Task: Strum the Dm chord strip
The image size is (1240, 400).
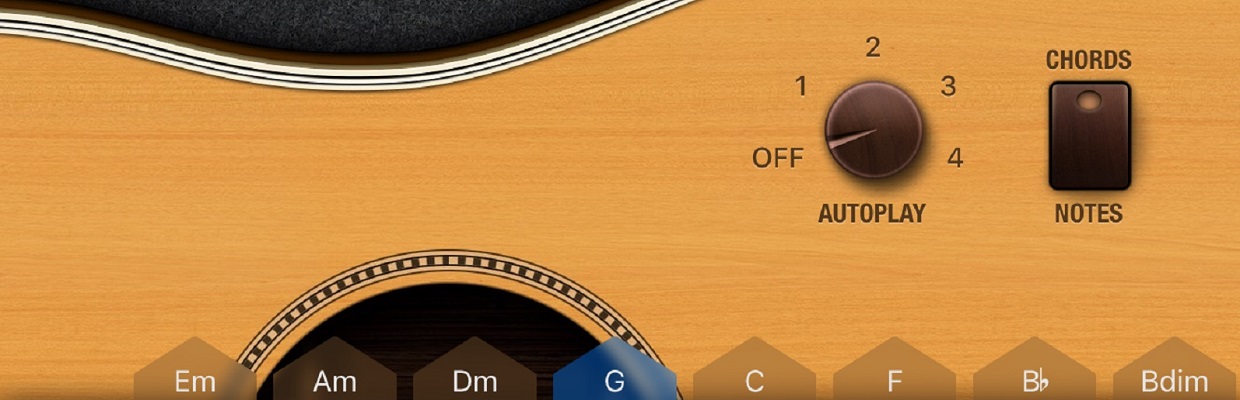Action: tap(475, 378)
